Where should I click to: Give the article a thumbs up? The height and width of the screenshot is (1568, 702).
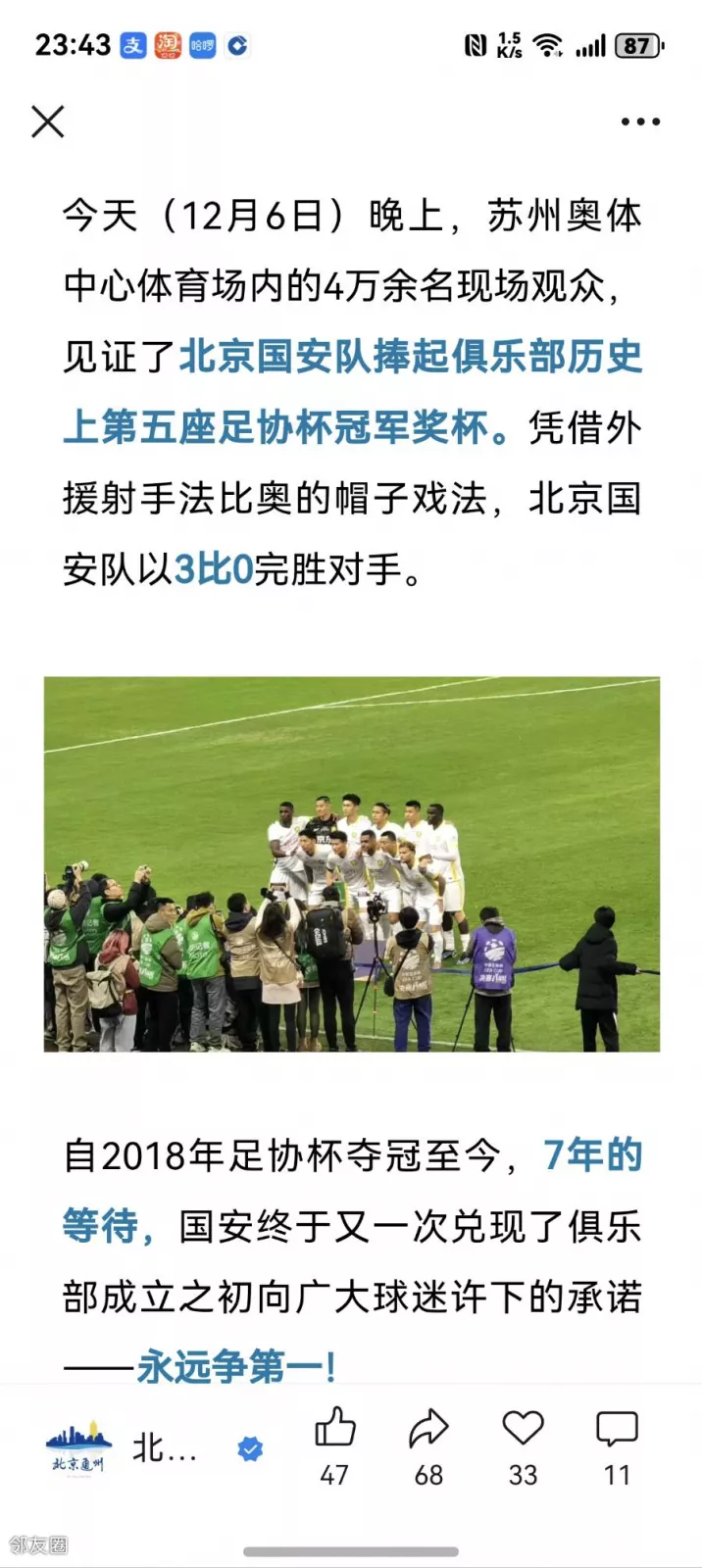pyautogui.click(x=334, y=1429)
